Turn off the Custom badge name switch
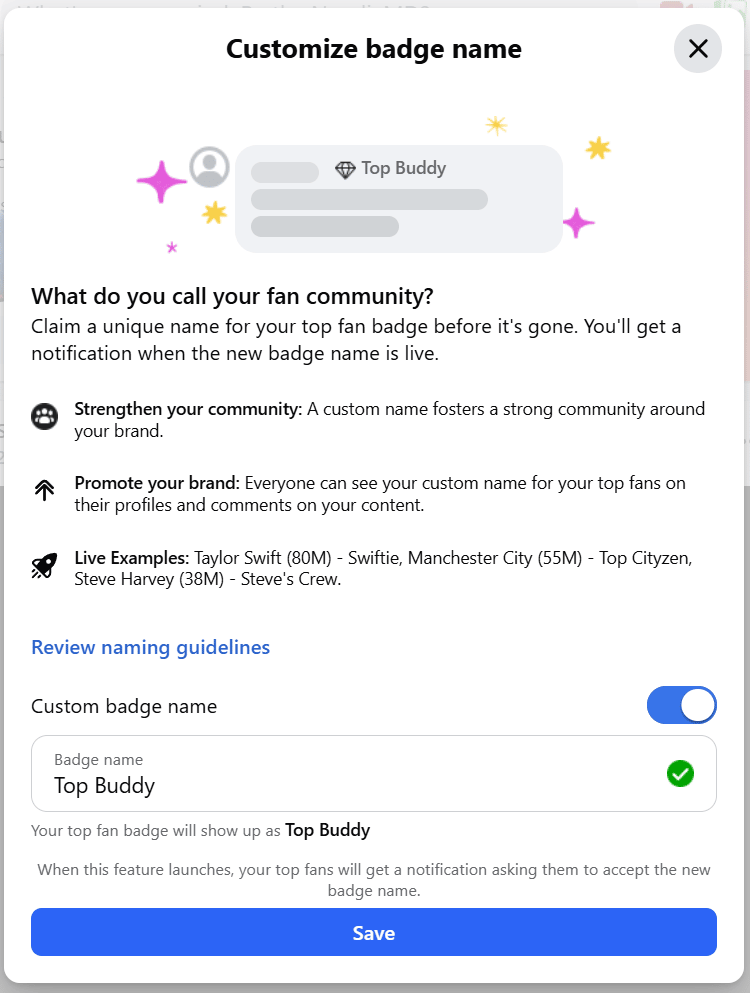The width and height of the screenshot is (750, 993). coord(681,705)
